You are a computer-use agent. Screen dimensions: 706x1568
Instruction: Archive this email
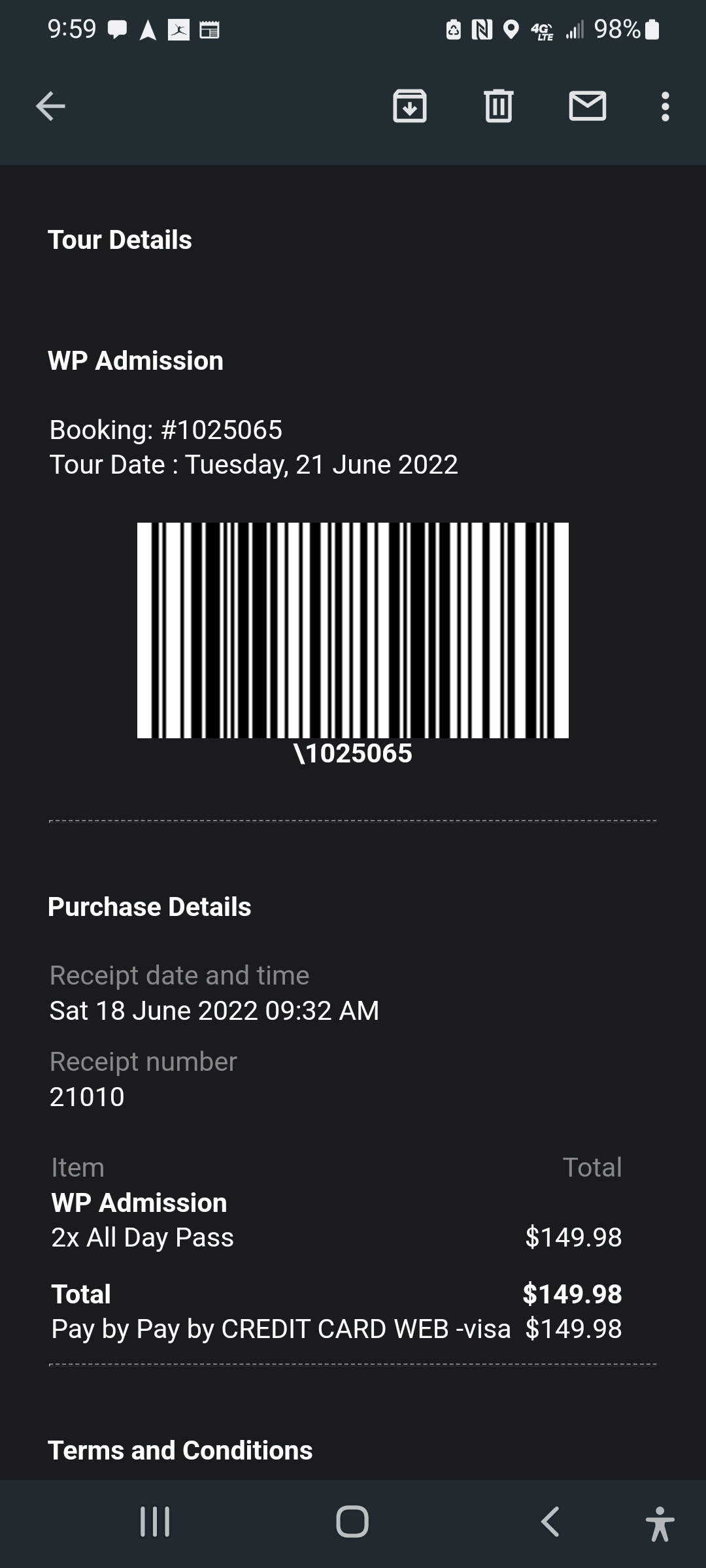point(410,106)
